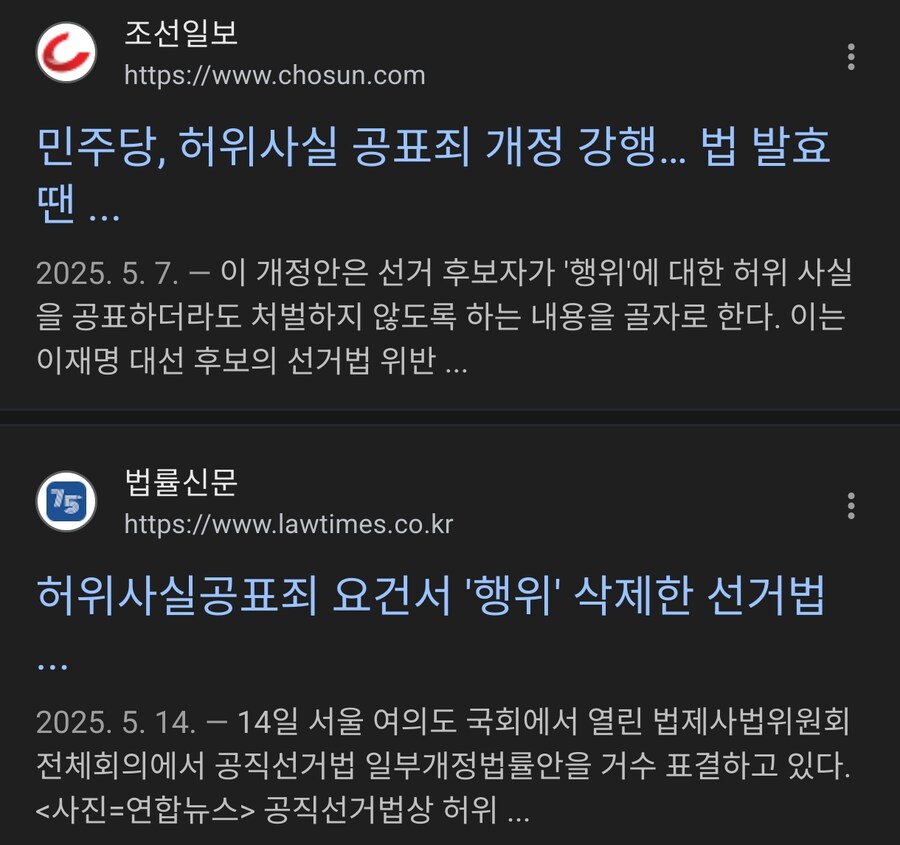Visit the 조선일보 site via chosun.com source
900x845 pixels.
coord(274,75)
